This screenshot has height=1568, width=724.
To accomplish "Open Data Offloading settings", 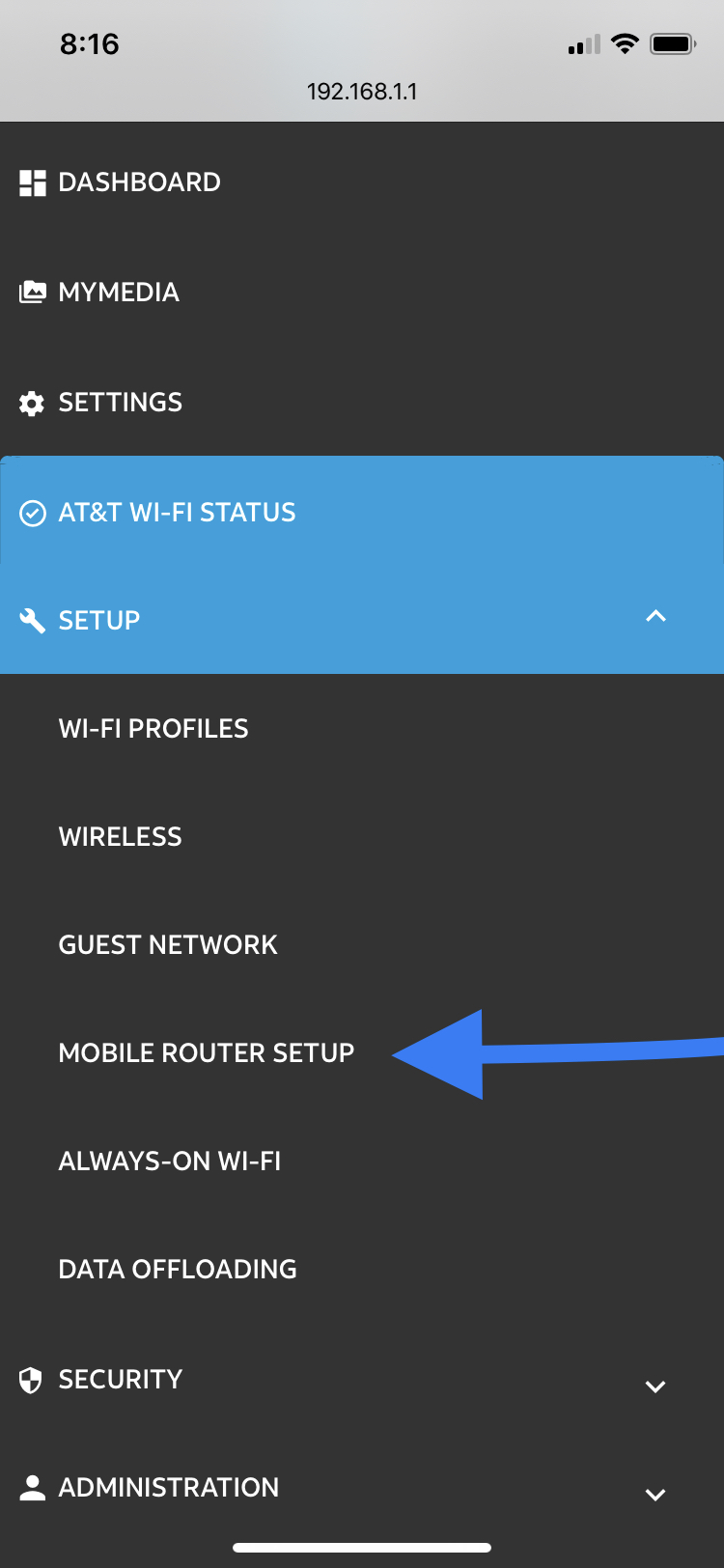I will [x=178, y=1270].
